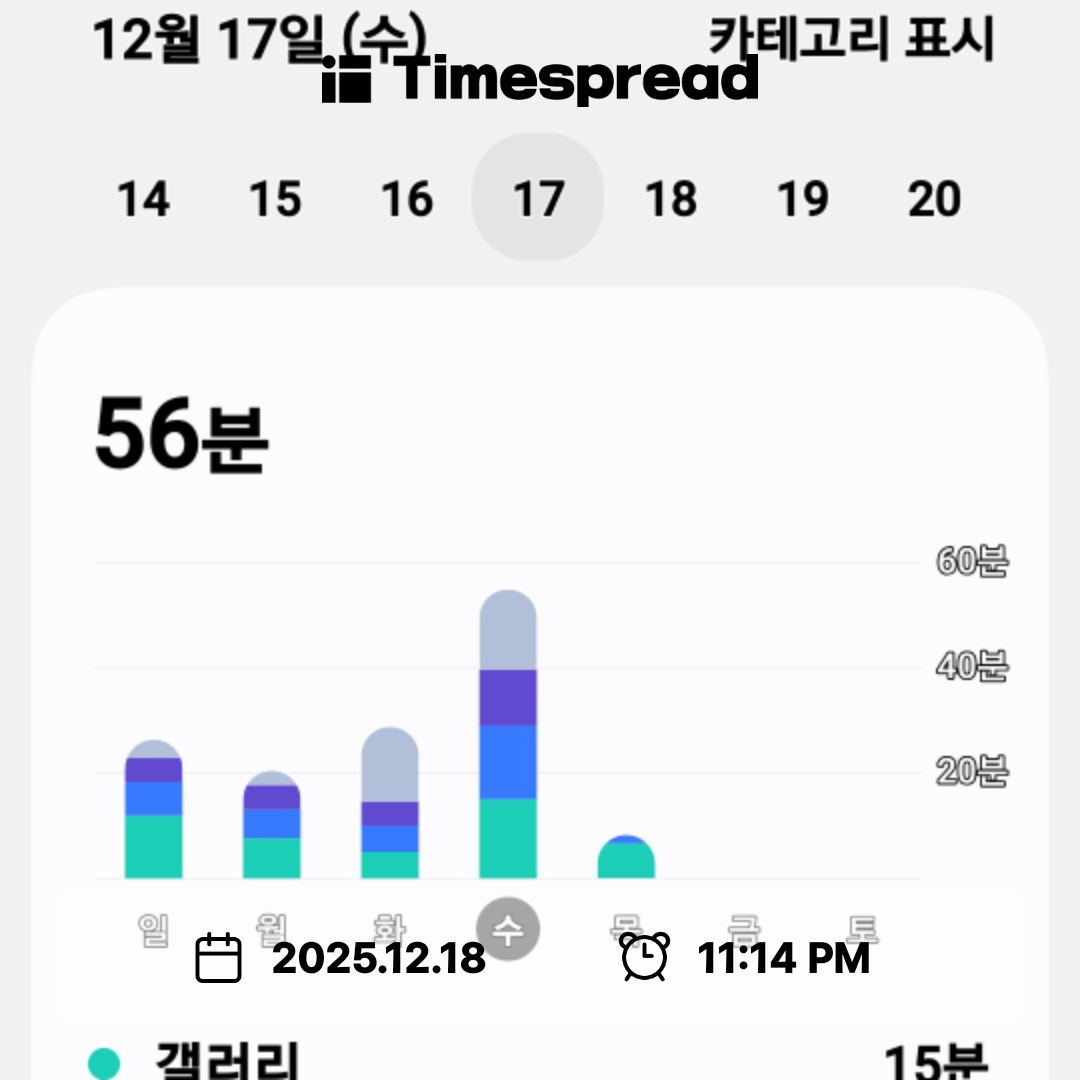Image resolution: width=1080 pixels, height=1080 pixels.
Task: Open the 갤러리 usage row
Action: 540,1060
